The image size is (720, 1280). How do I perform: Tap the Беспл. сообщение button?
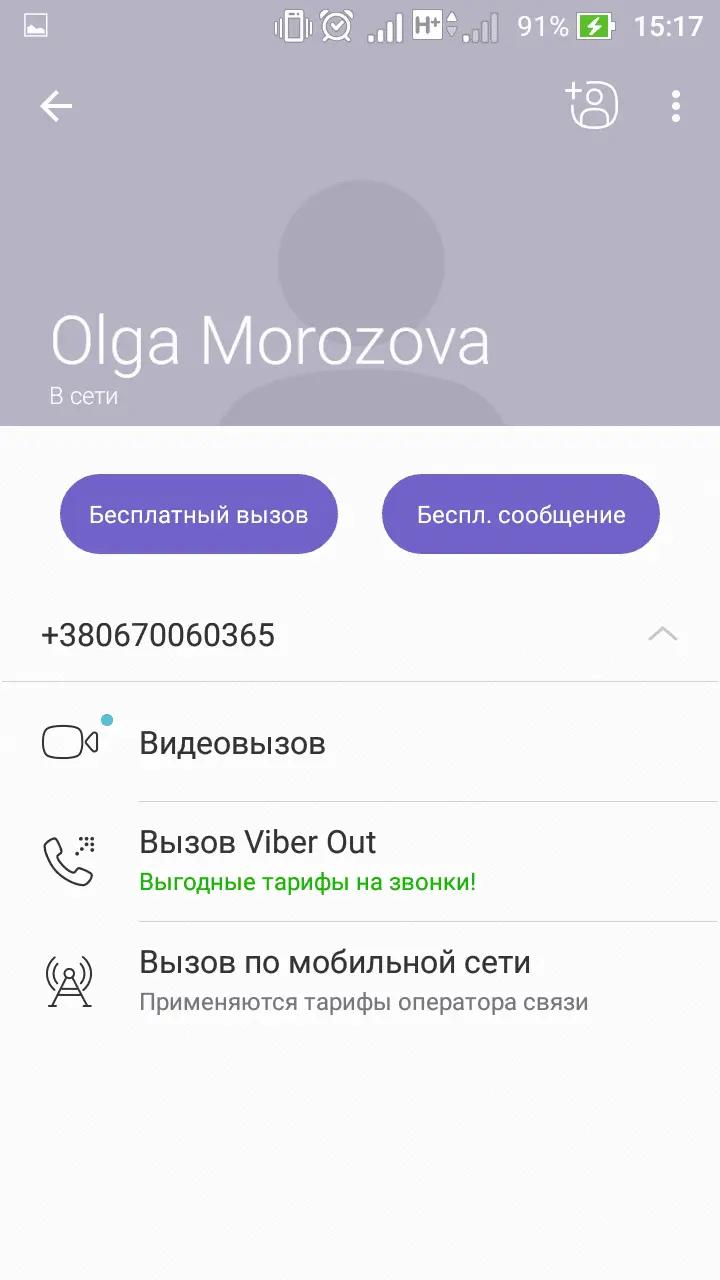(521, 514)
